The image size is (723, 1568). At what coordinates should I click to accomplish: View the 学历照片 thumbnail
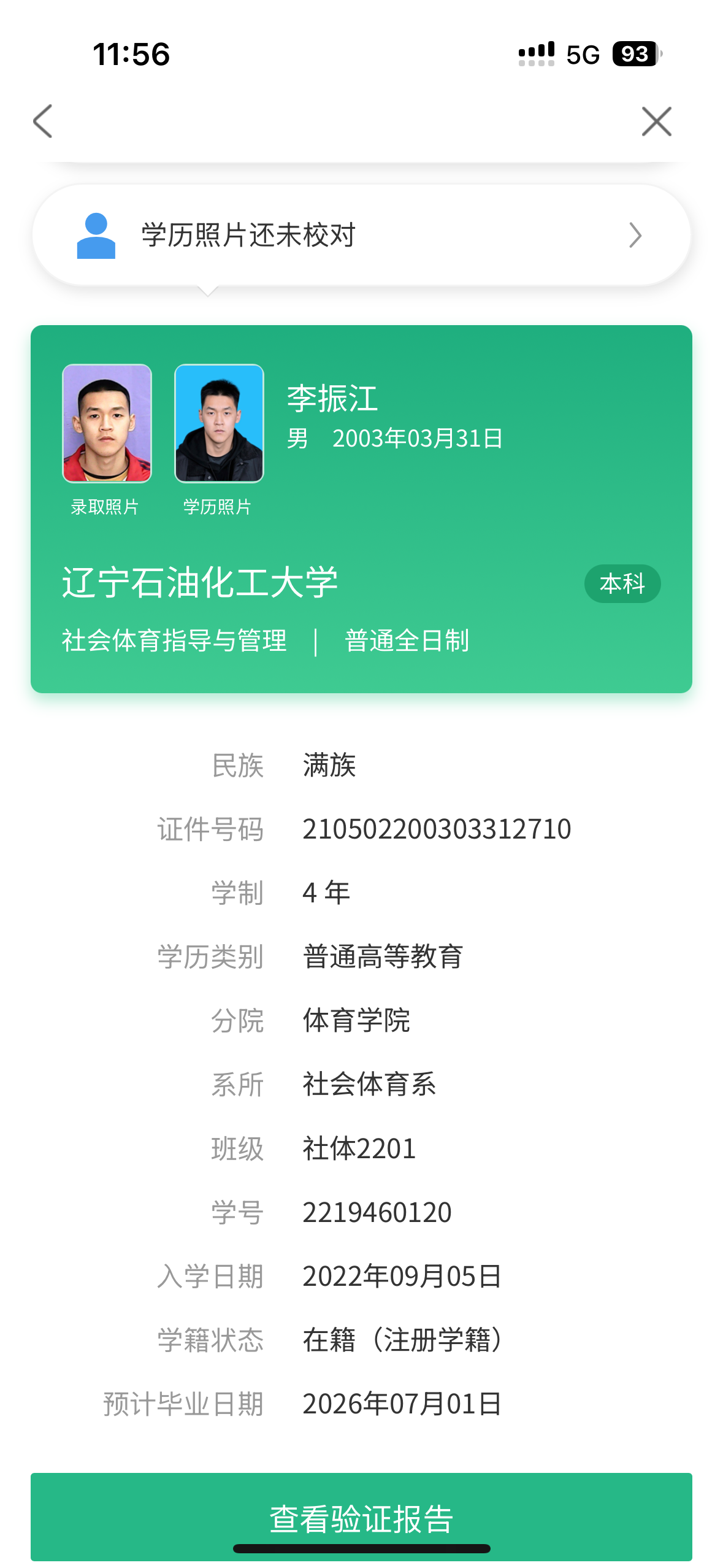tap(219, 423)
